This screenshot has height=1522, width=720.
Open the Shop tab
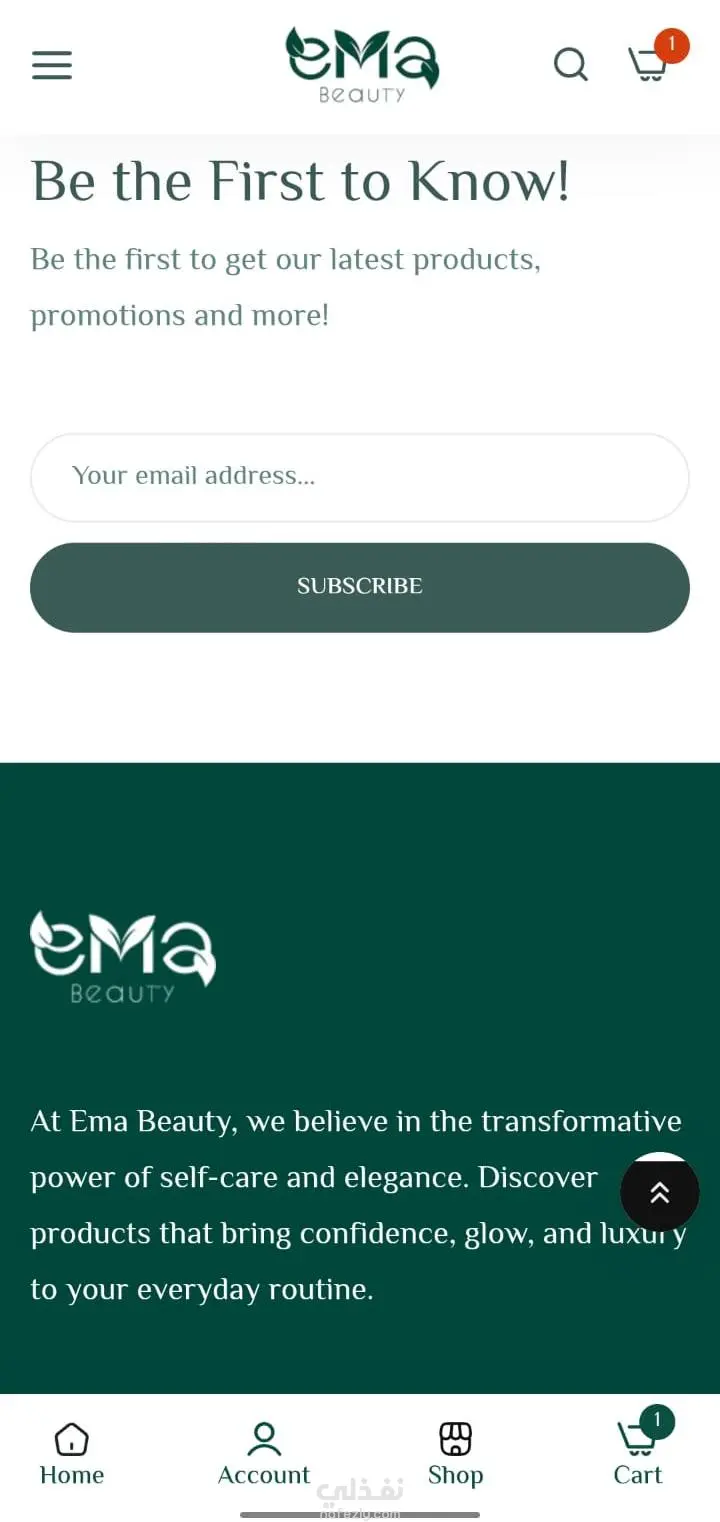tap(455, 1454)
